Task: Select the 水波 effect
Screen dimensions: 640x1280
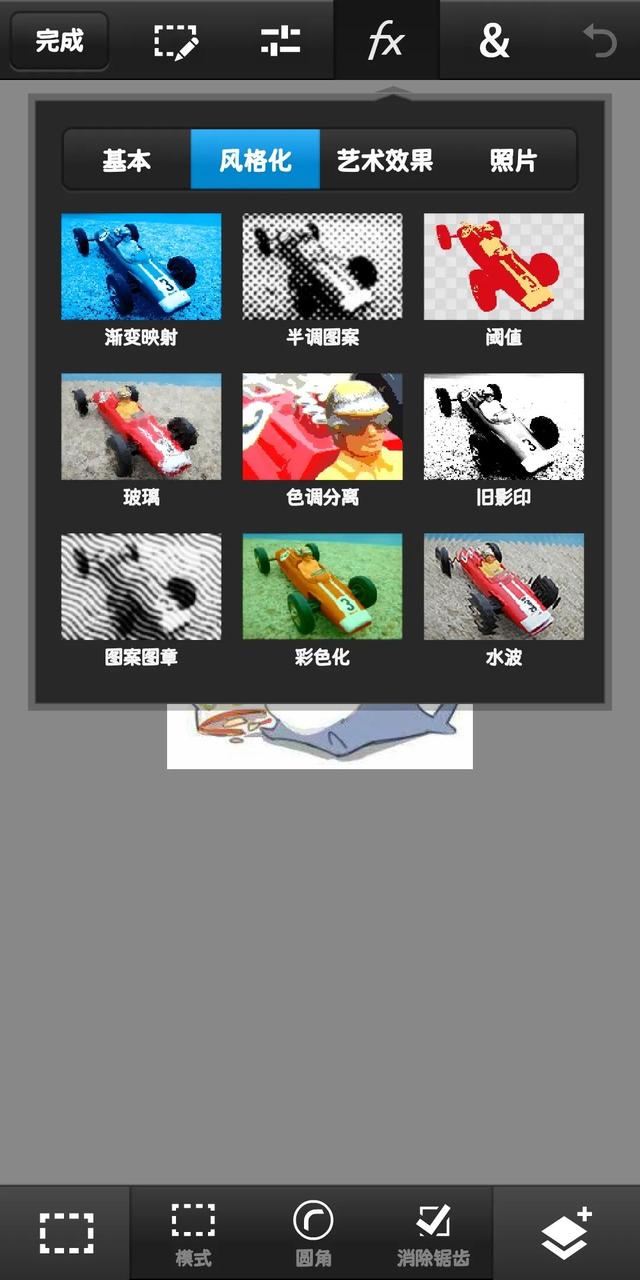Action: pyautogui.click(x=504, y=600)
